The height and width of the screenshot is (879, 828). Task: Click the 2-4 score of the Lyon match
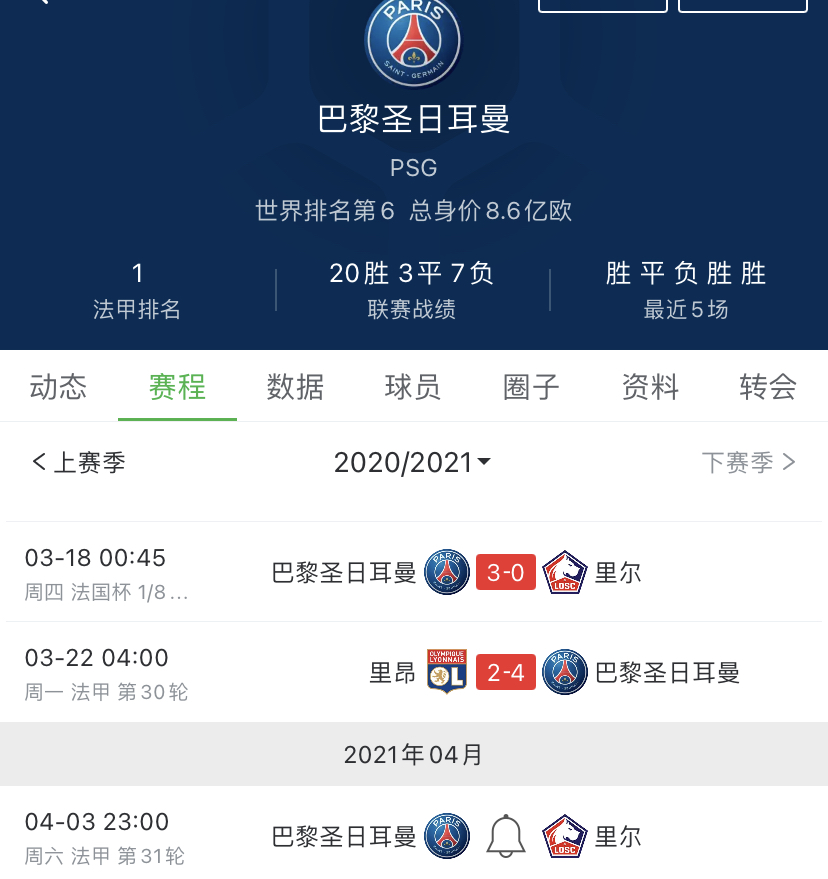pos(505,673)
